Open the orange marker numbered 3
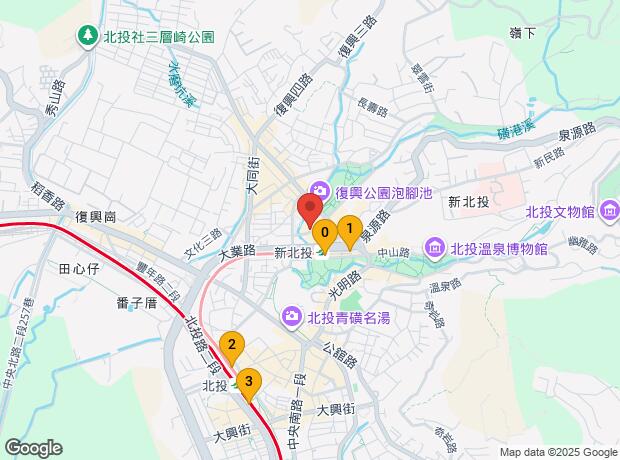This screenshot has width=620, height=460. tap(248, 381)
